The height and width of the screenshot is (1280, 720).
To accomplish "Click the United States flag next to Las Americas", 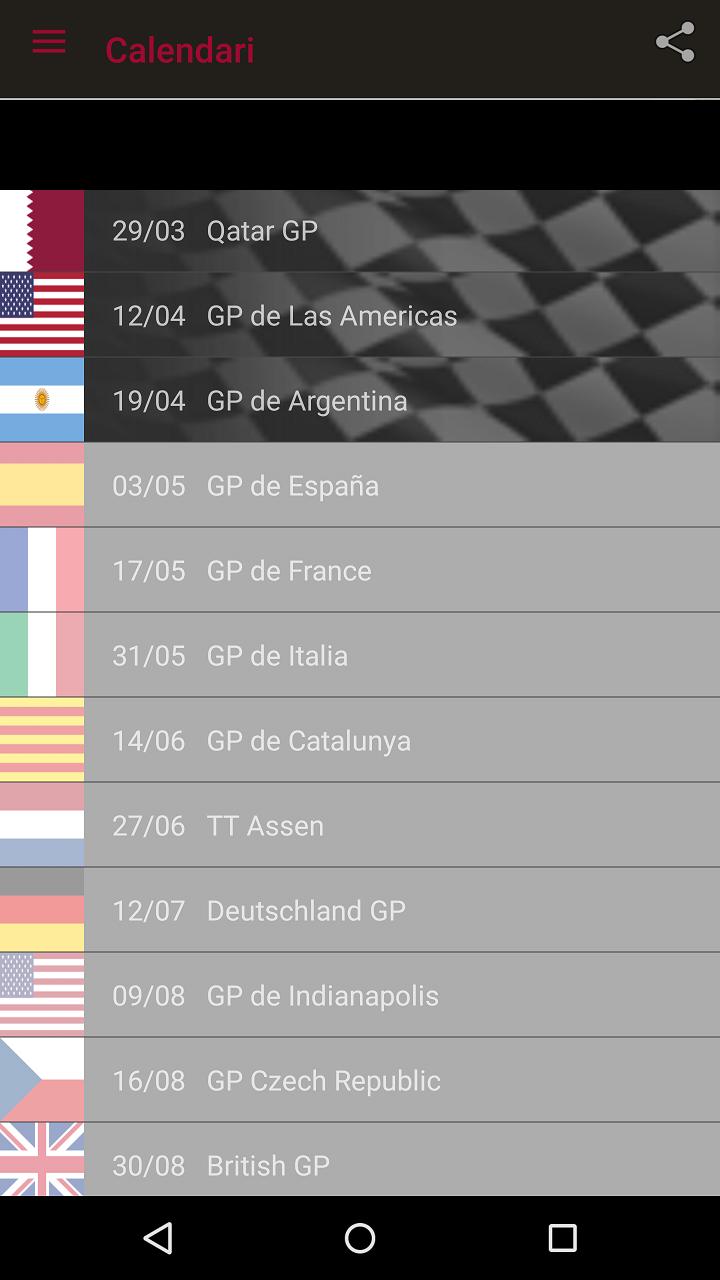I will coord(41,315).
